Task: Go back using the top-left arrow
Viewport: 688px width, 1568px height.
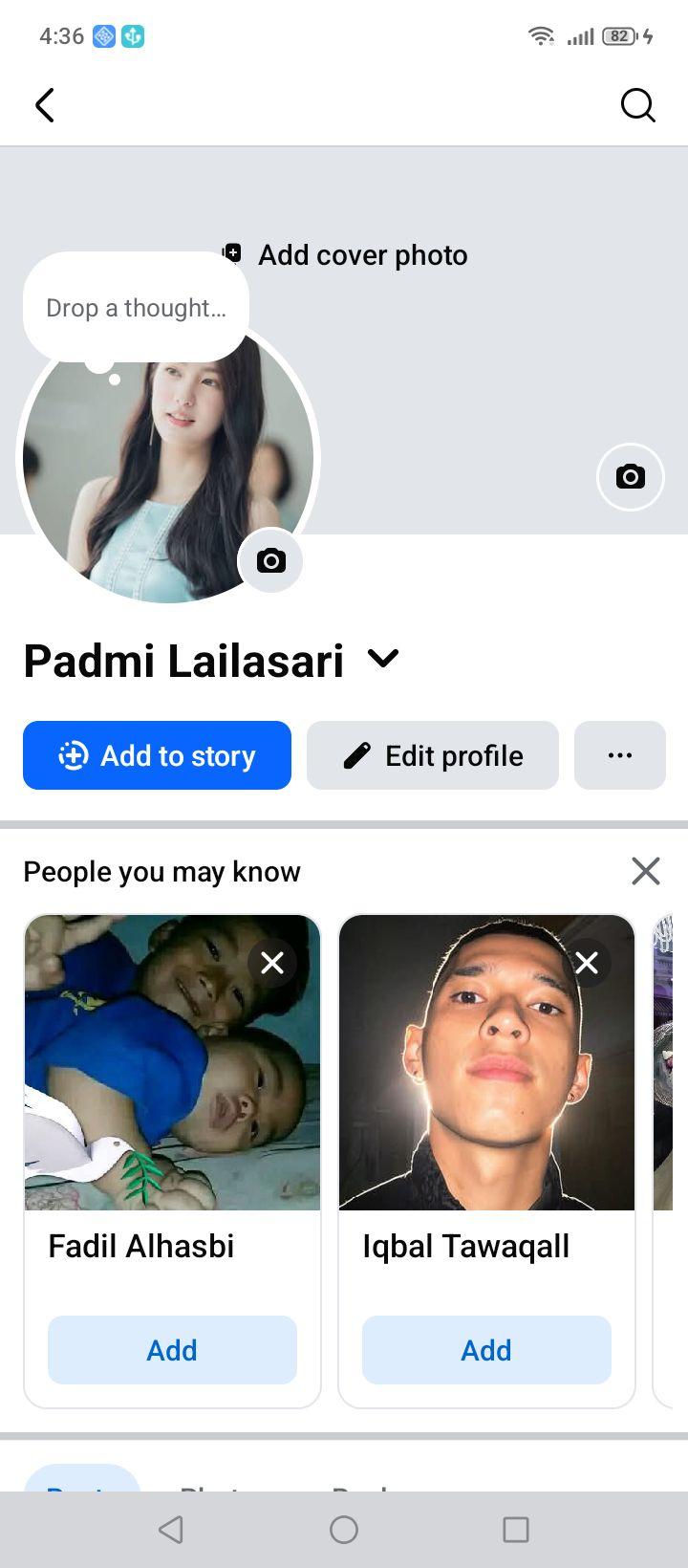Action: [45, 105]
